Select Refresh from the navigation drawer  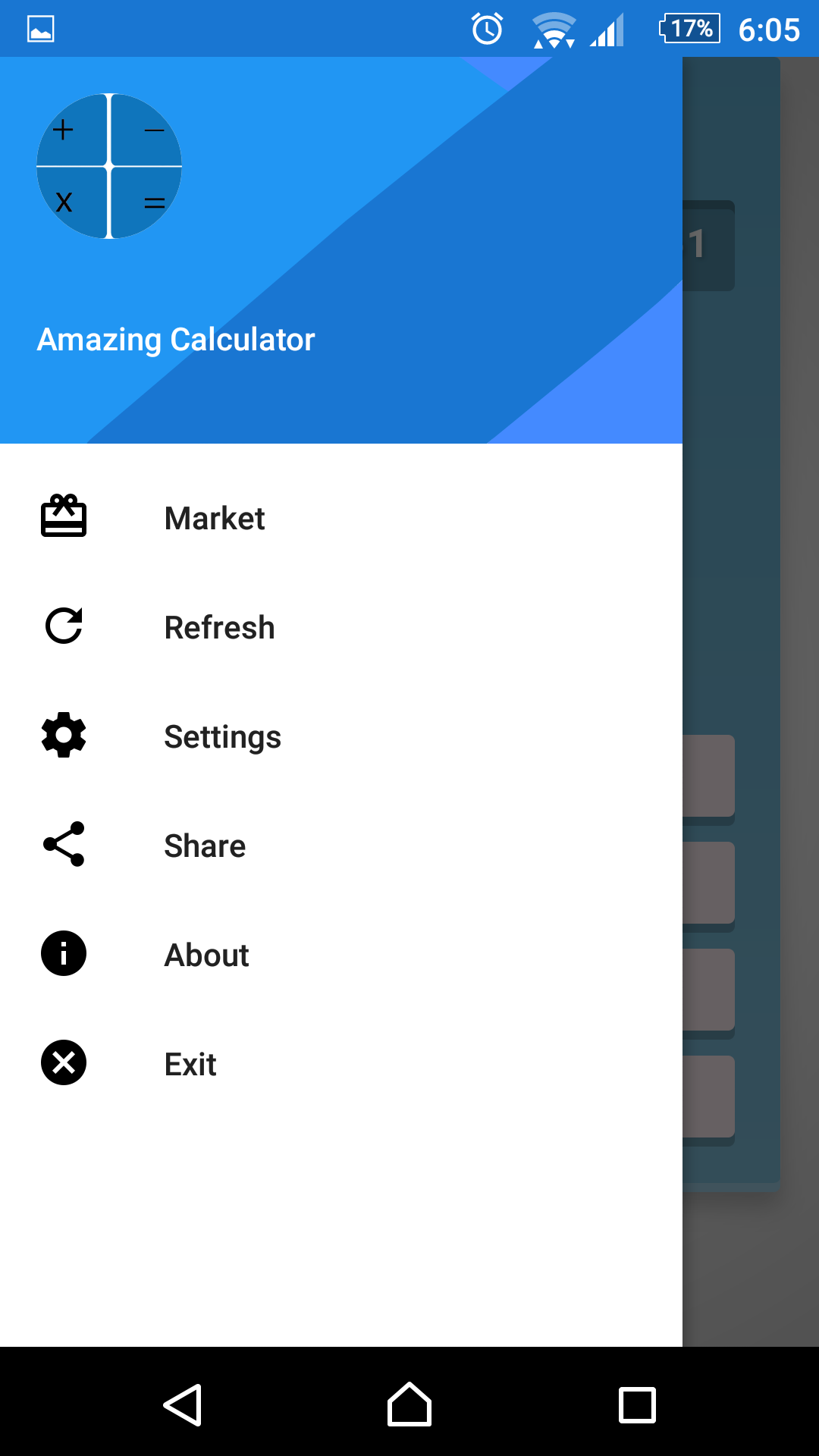[x=219, y=626]
